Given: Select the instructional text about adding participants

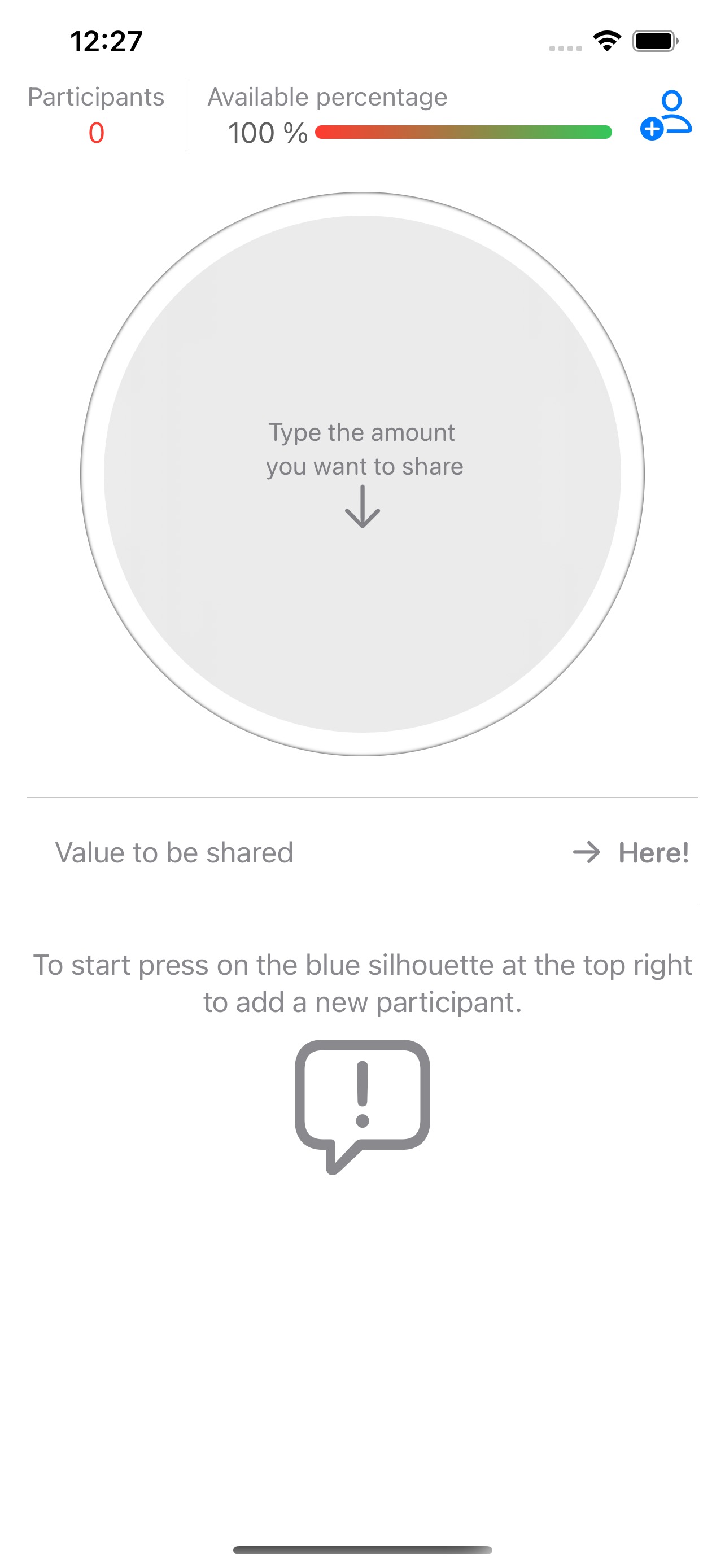Looking at the screenshot, I should pyautogui.click(x=362, y=981).
